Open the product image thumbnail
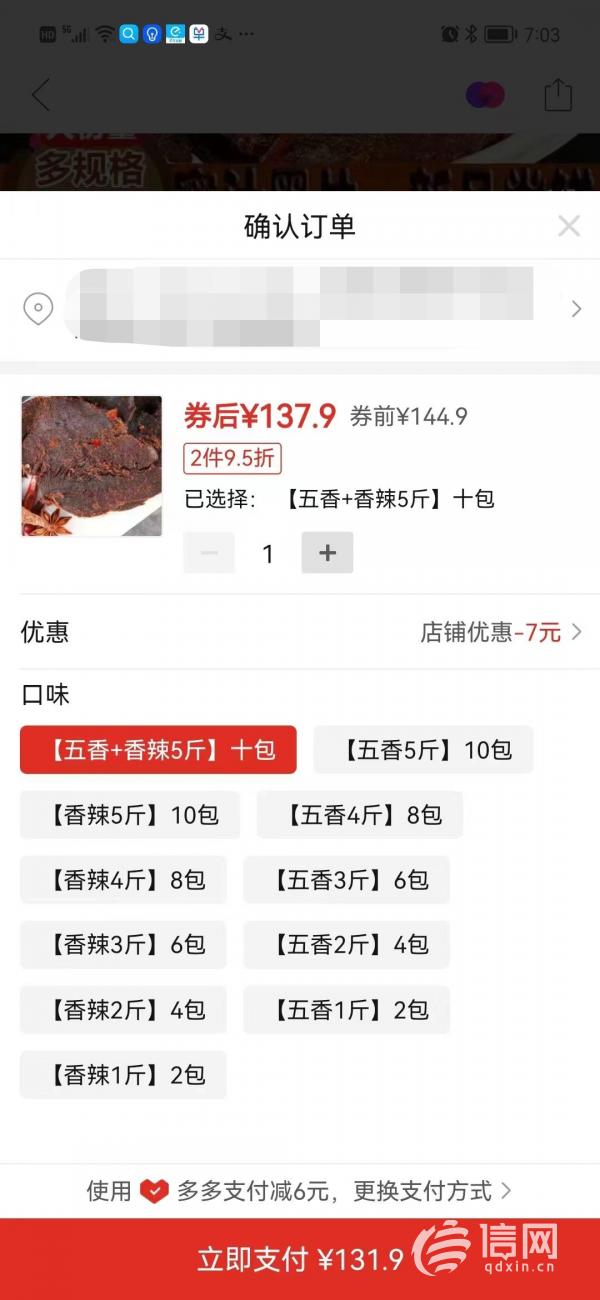 tap(91, 466)
